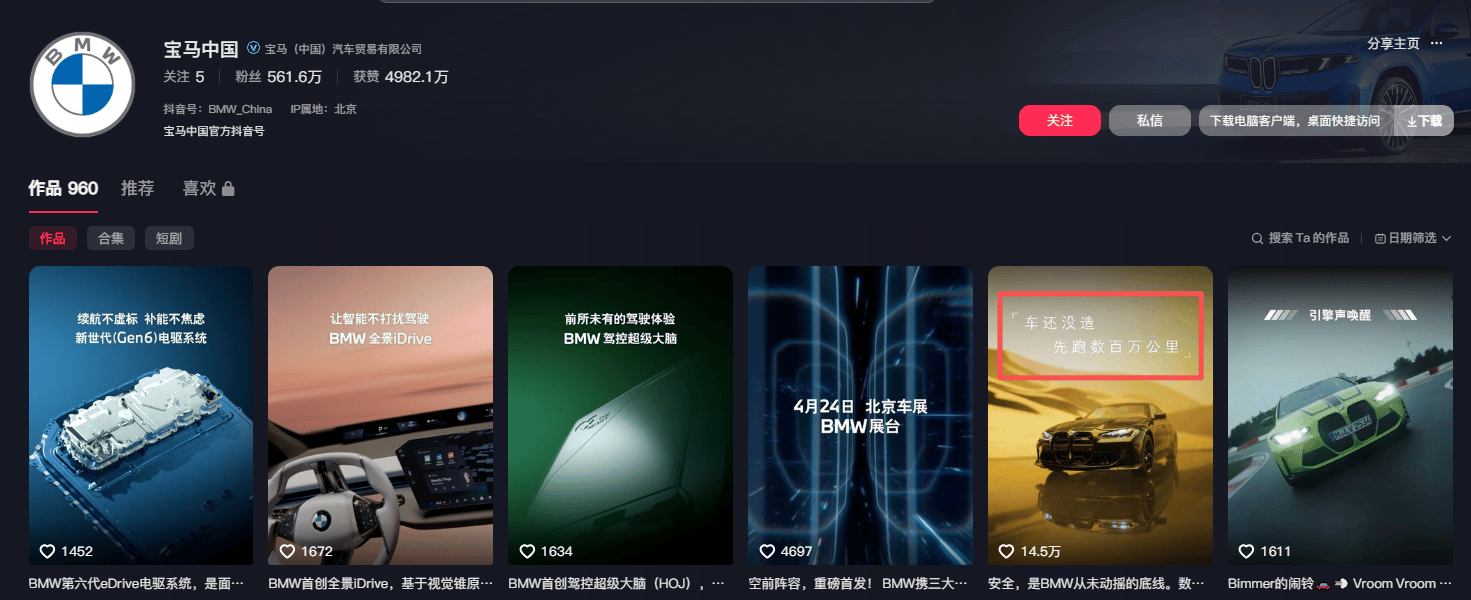Select the red 作品 filter chip
This screenshot has height=600, width=1471.
coord(52,238)
